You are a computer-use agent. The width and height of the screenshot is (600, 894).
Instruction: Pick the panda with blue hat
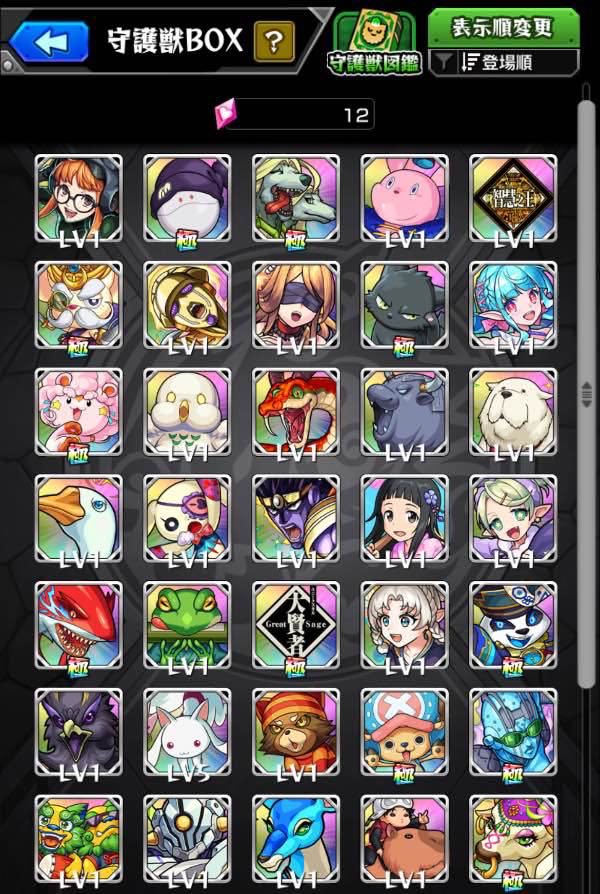pos(513,625)
